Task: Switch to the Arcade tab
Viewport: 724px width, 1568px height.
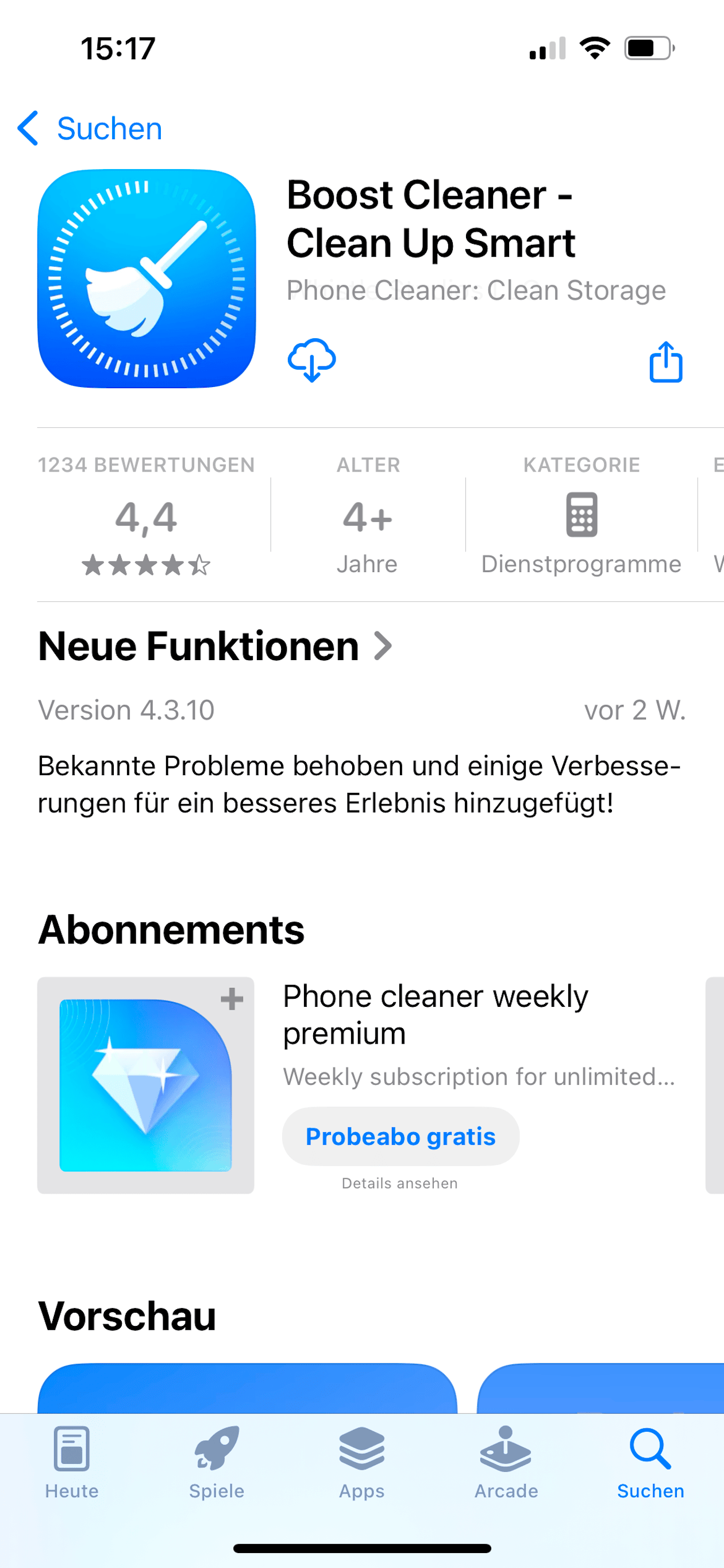Action: (x=506, y=1462)
